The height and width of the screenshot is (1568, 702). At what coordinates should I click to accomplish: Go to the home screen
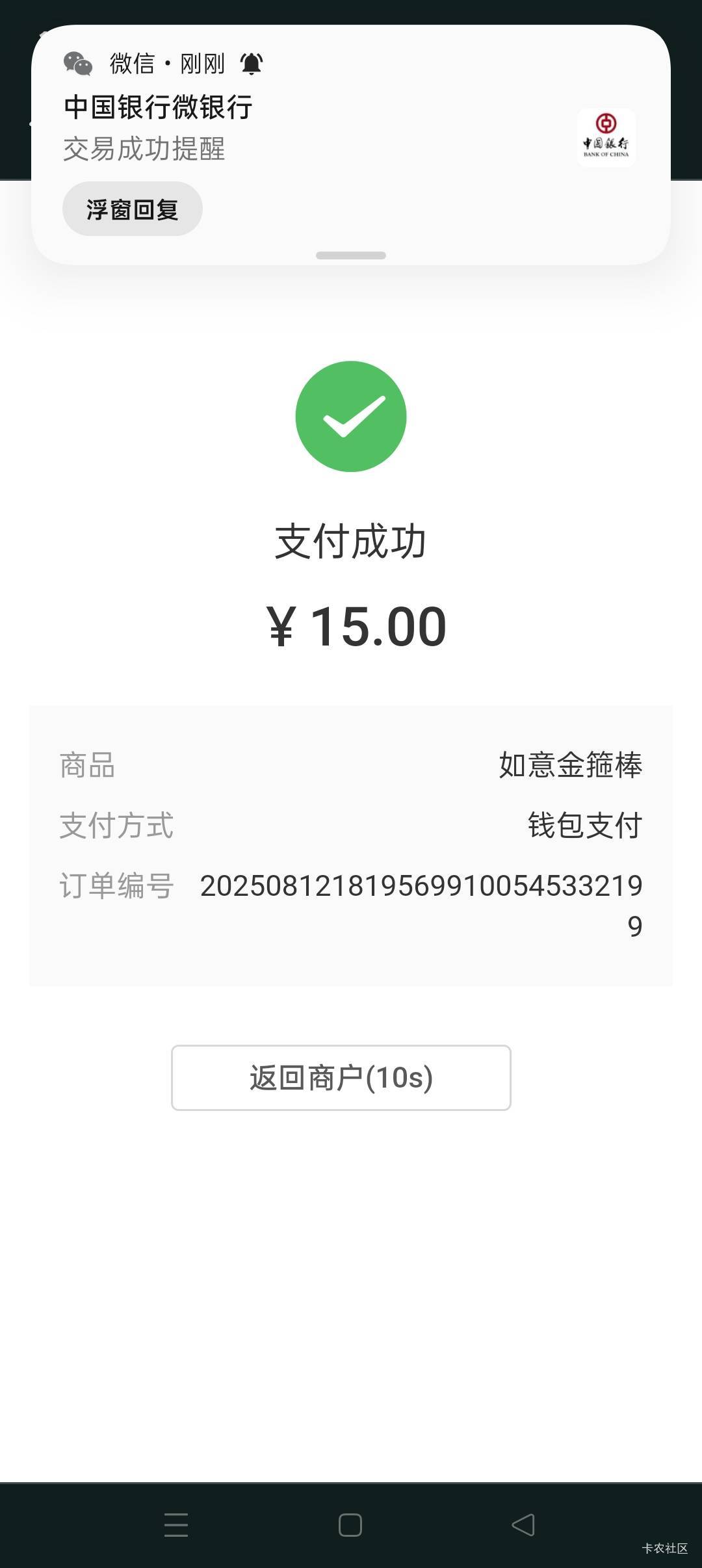tap(350, 1524)
